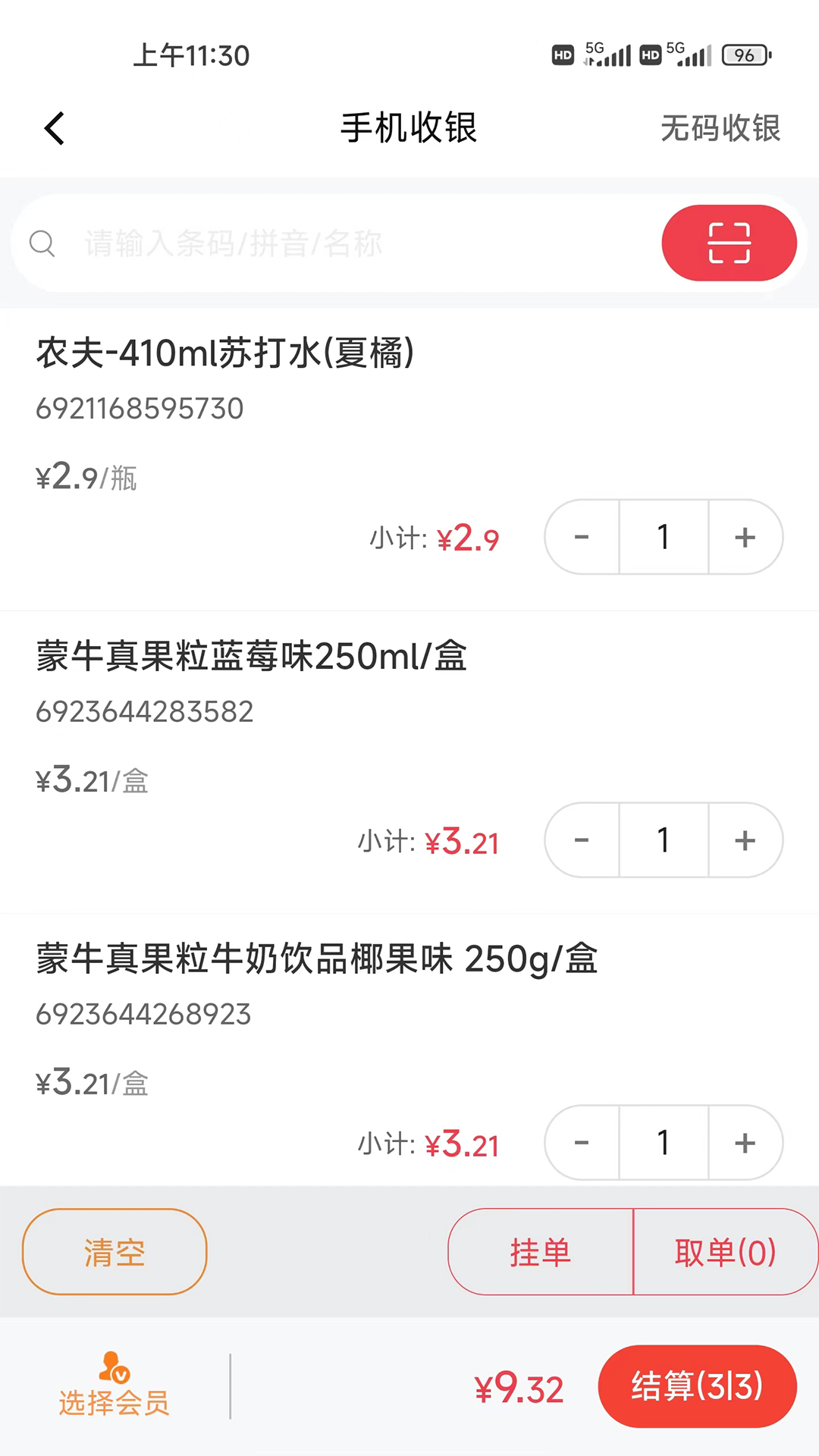Decrease quantity of 农夫-410ml苏打水(夏橘)
Image resolution: width=819 pixels, height=1456 pixels.
click(582, 537)
